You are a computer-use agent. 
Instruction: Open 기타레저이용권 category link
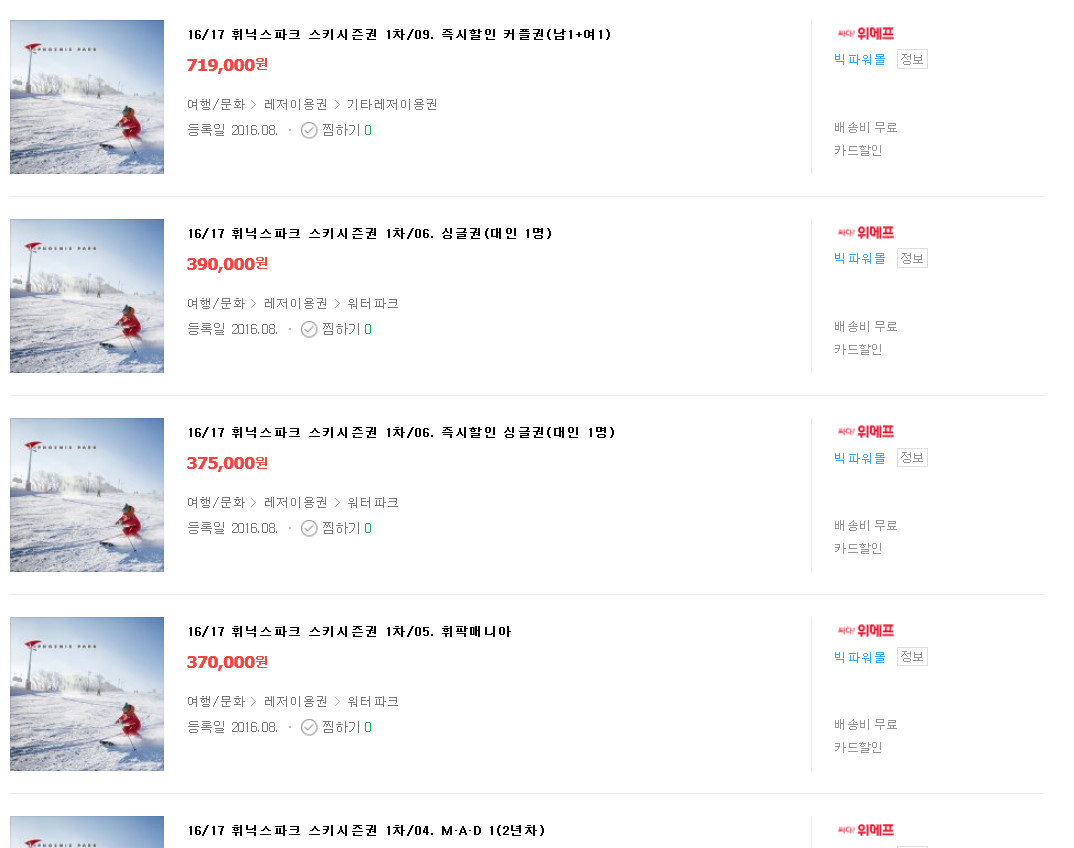392,104
